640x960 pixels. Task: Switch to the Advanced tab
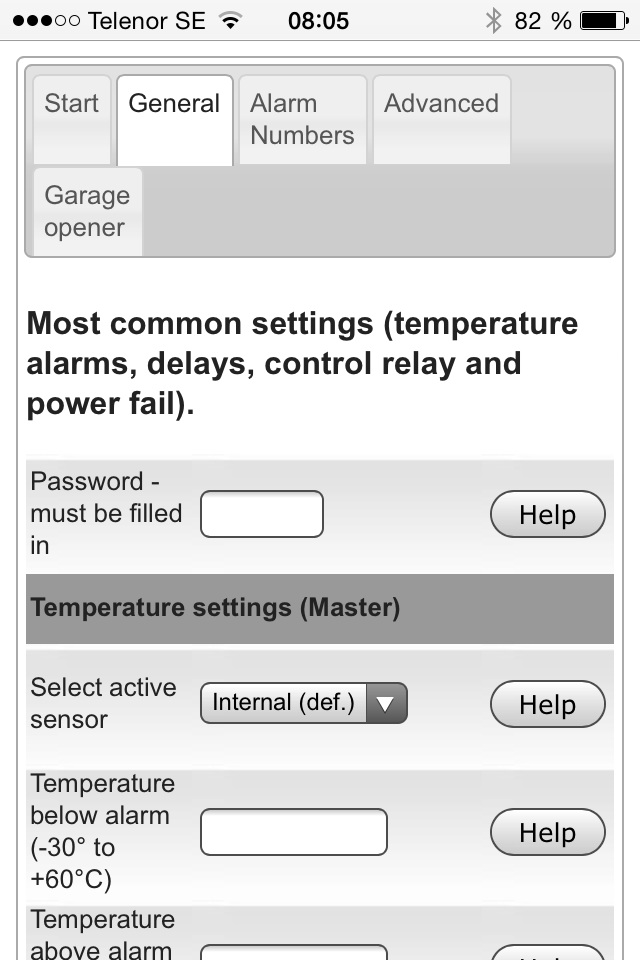coord(441,119)
